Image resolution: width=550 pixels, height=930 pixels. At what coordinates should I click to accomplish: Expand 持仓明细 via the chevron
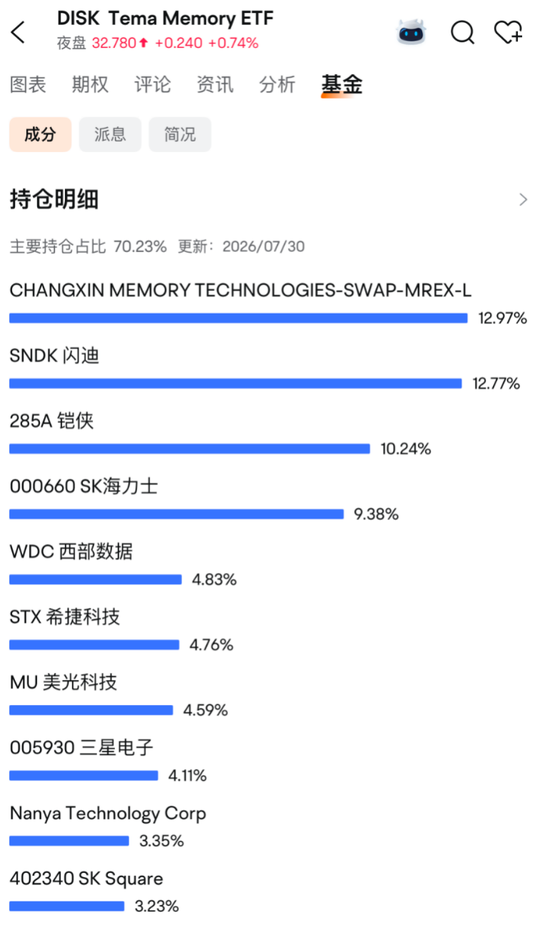[523, 199]
